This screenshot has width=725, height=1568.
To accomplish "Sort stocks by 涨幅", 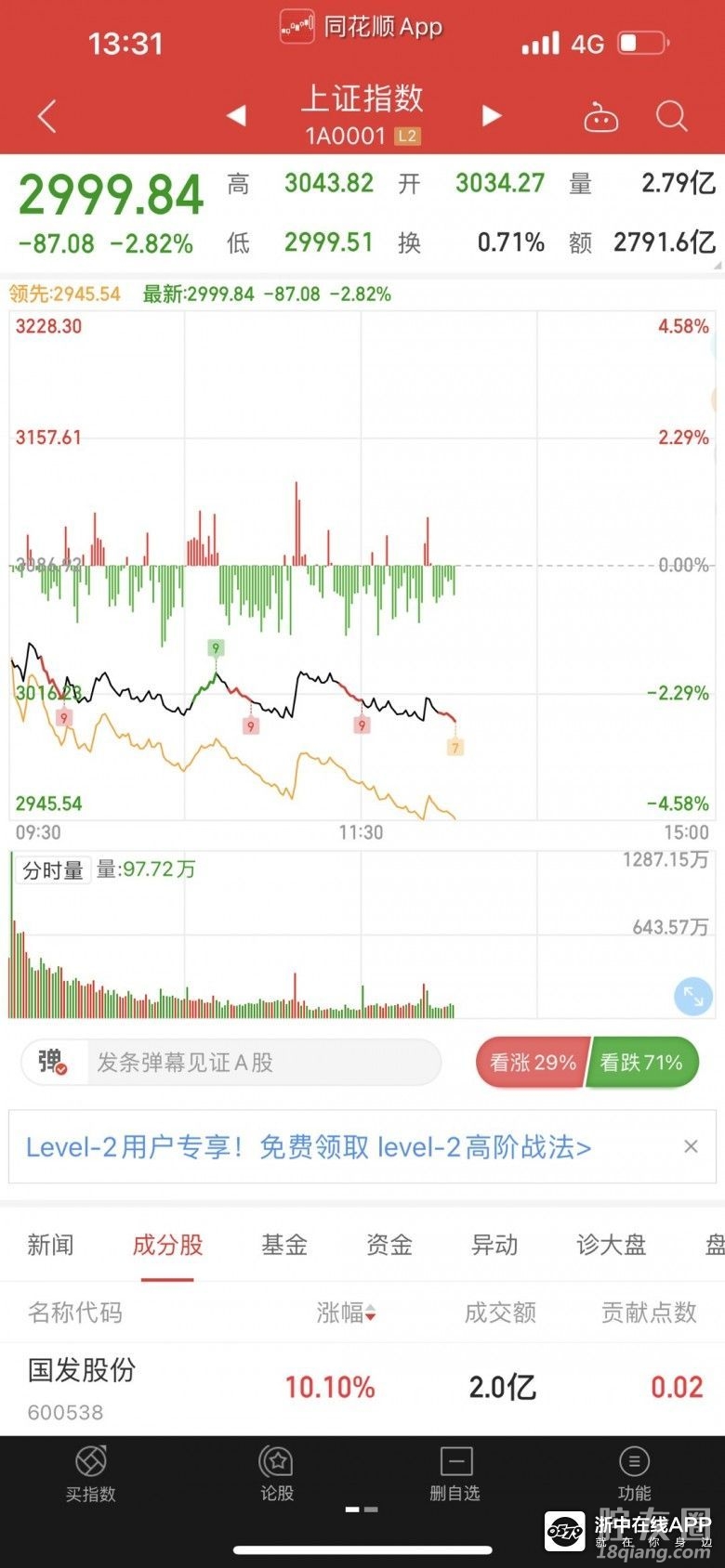I will click(x=346, y=1313).
